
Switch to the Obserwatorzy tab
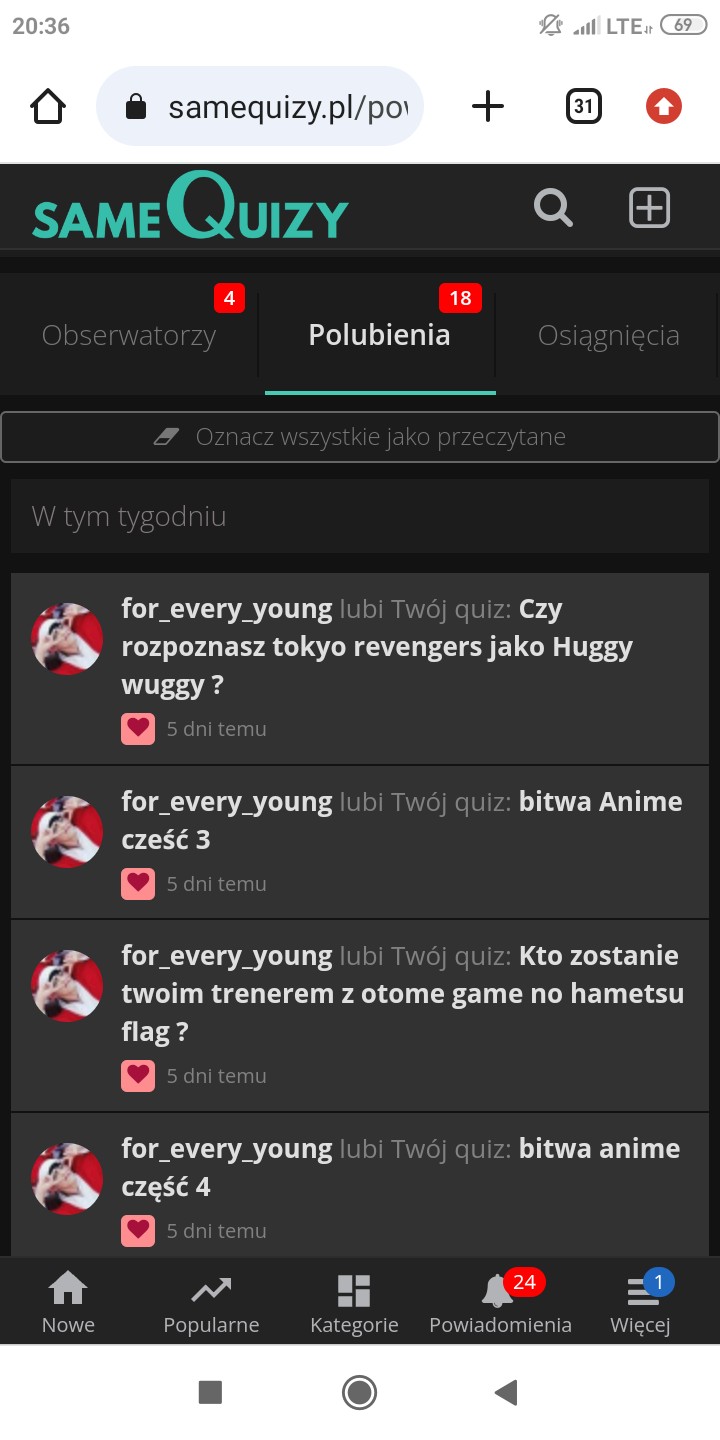(129, 336)
